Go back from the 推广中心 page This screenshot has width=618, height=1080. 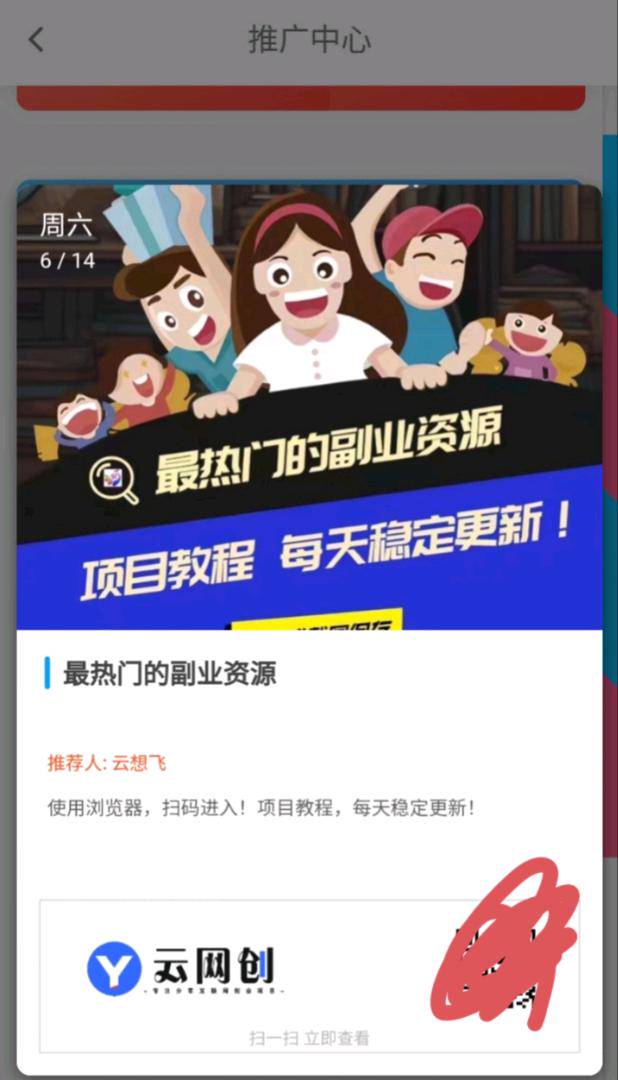click(36, 40)
